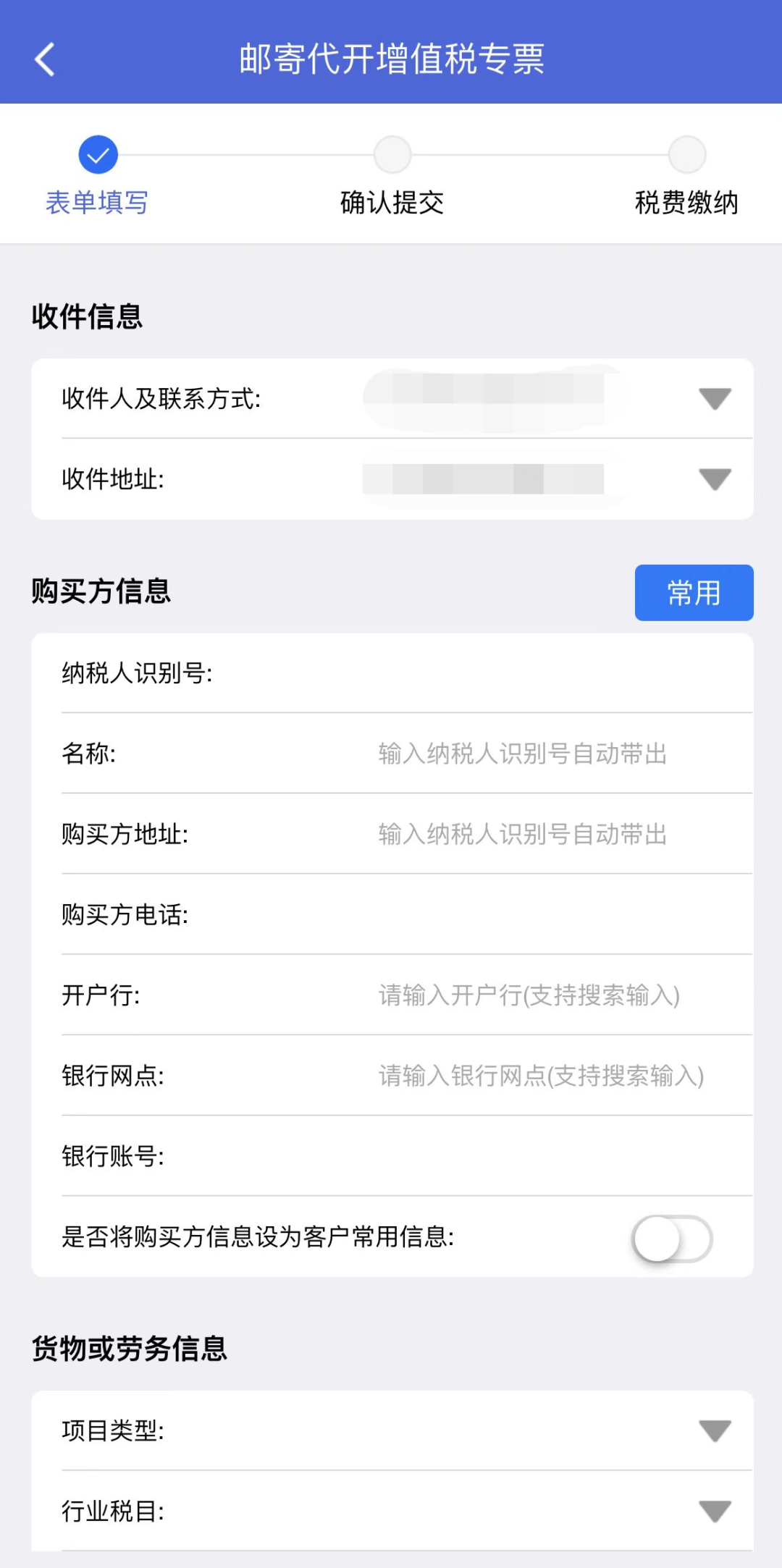Go back using the header arrow
Viewport: 782px width, 1568px height.
pos(45,59)
